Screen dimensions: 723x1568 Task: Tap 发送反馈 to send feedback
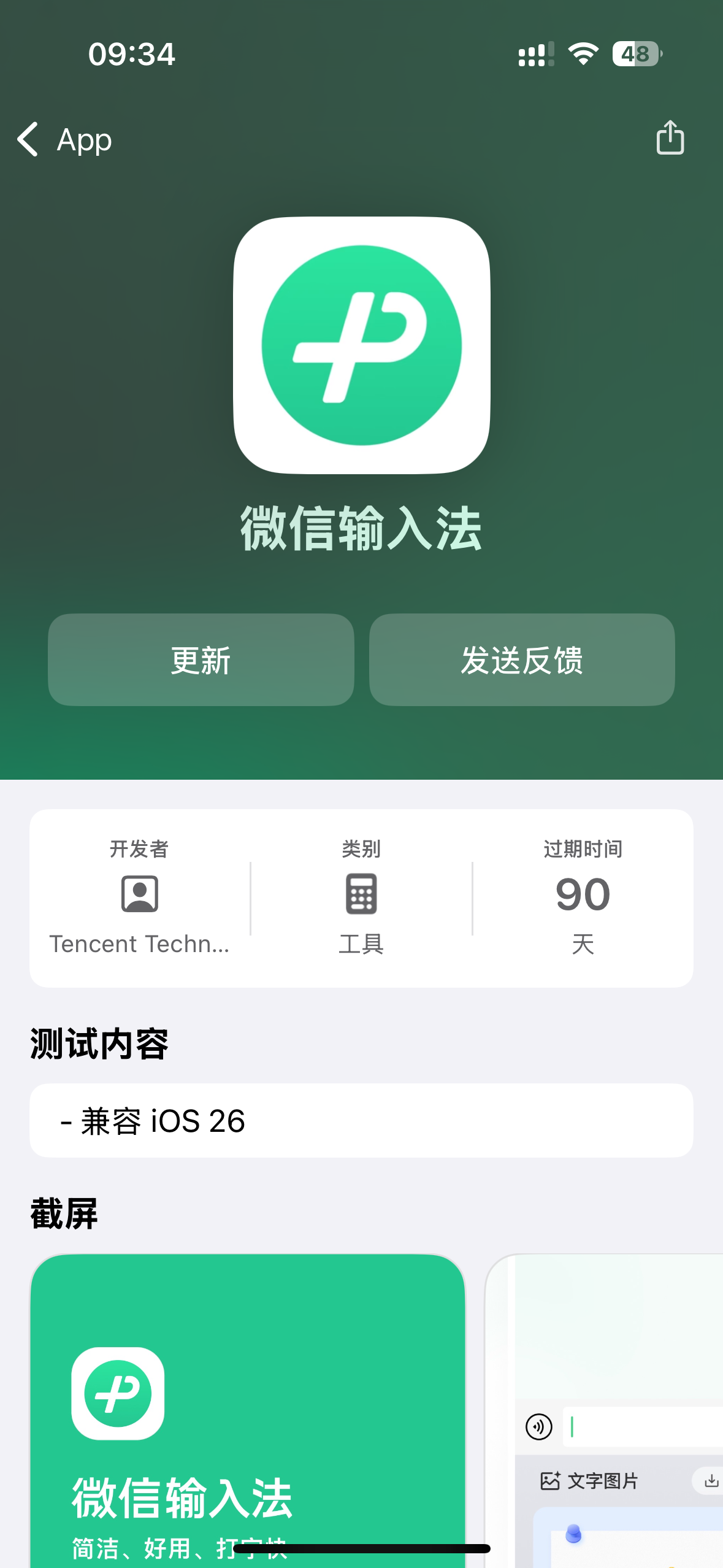click(522, 660)
